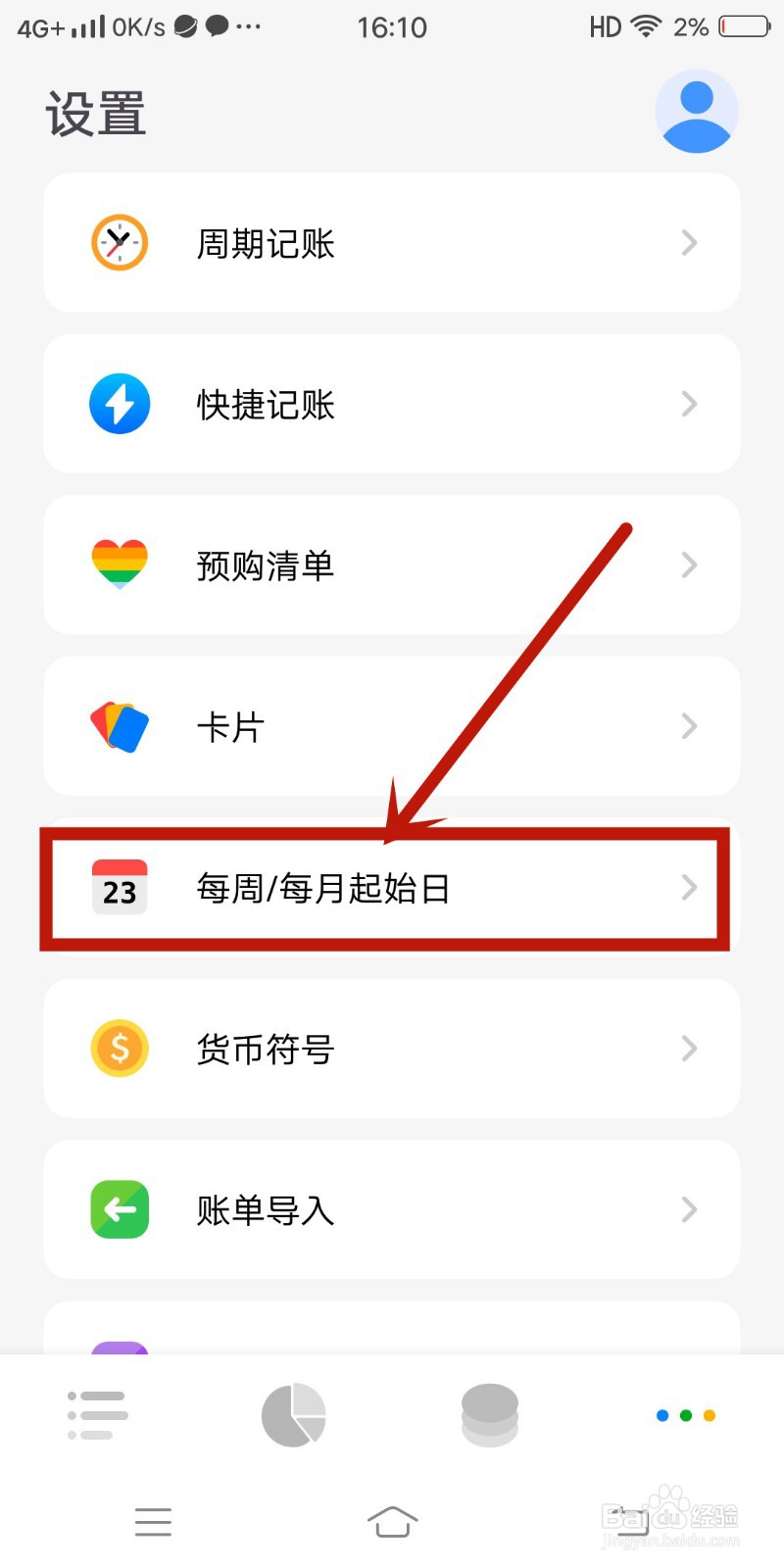This screenshot has height=1568, width=784.
Task: Click the dollar coin icon for 货币符号
Action: [119, 1048]
